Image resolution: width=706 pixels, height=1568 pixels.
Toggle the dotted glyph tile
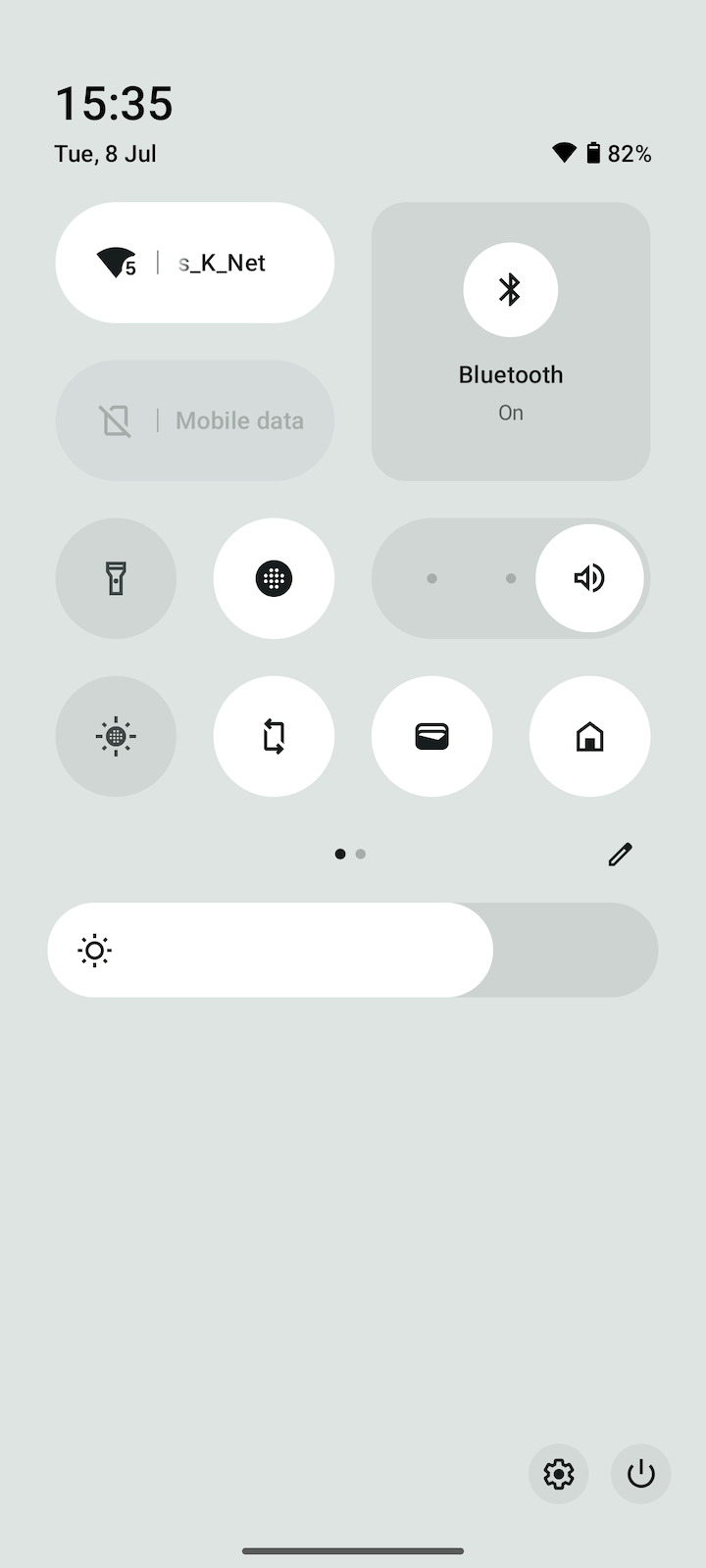coord(274,578)
